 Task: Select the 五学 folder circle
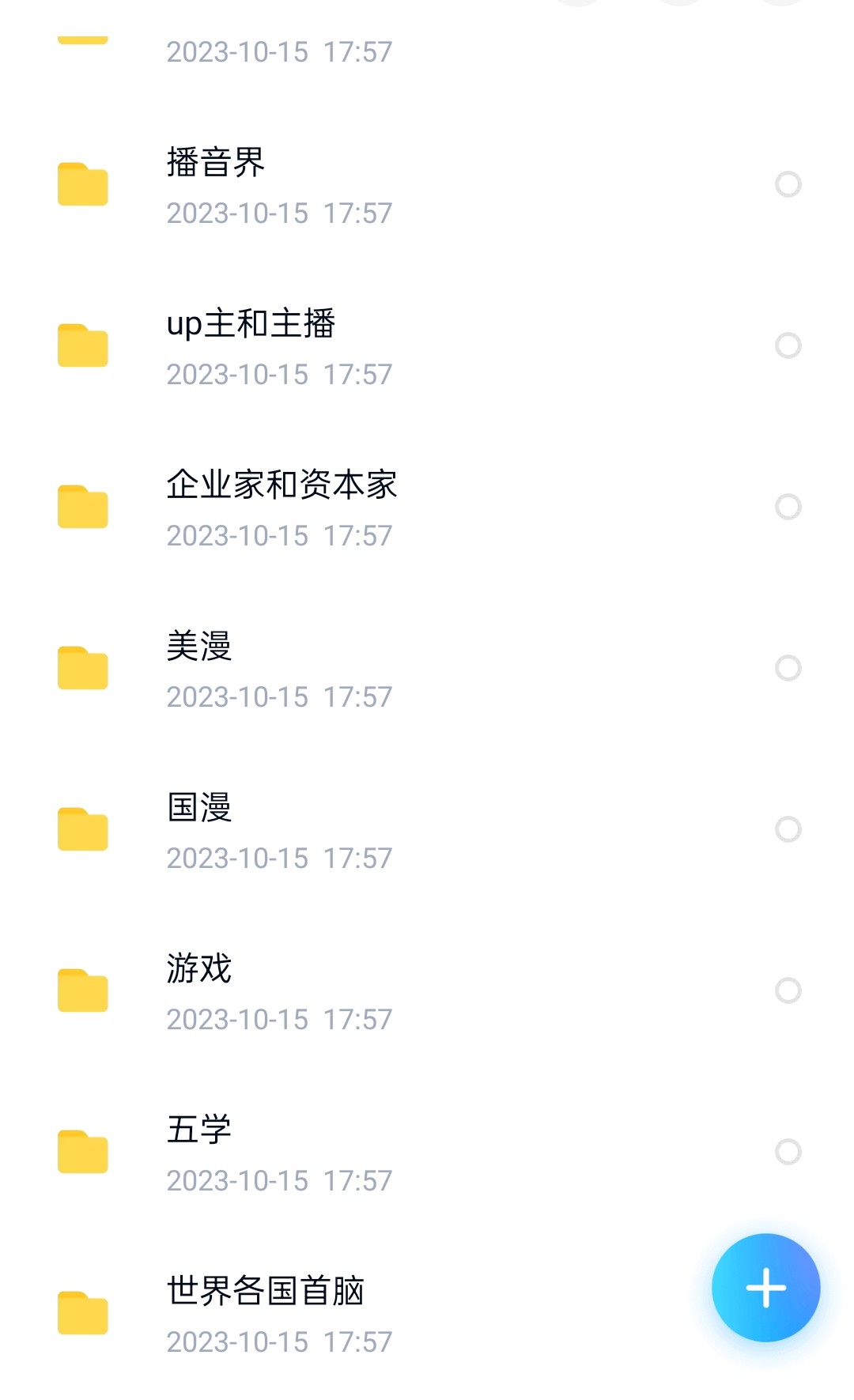click(788, 1152)
